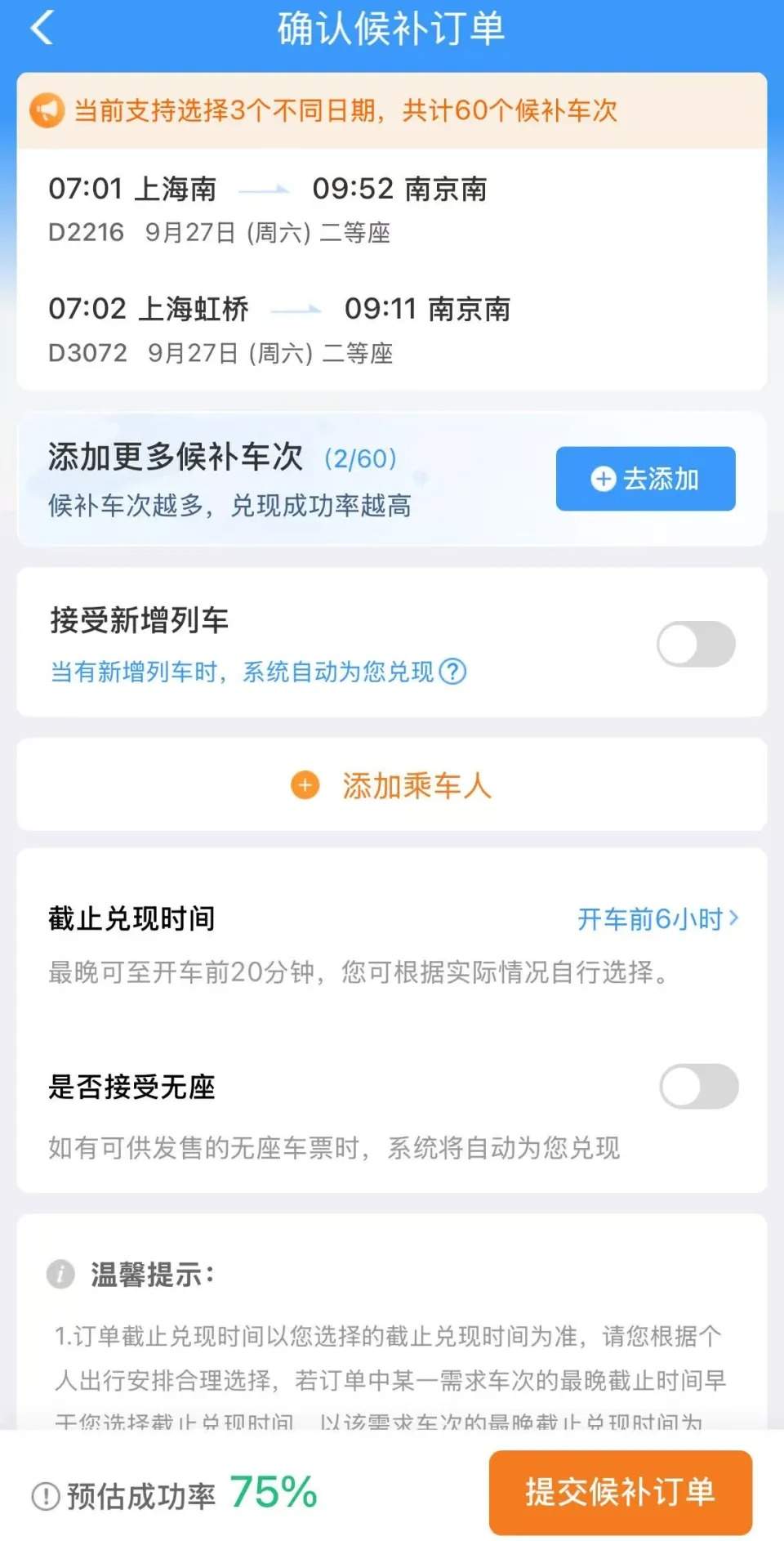Click the plus icon inside 去添加 button

[602, 480]
